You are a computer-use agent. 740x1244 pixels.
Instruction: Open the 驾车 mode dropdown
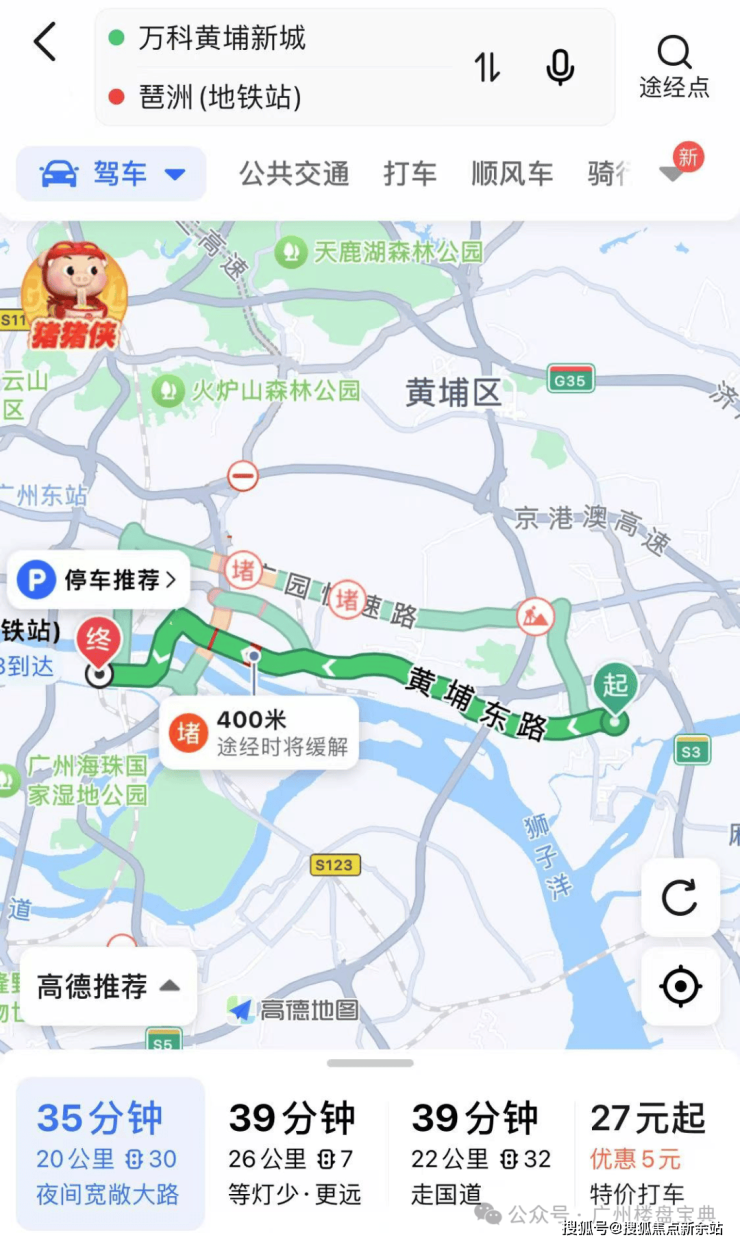[x=112, y=174]
